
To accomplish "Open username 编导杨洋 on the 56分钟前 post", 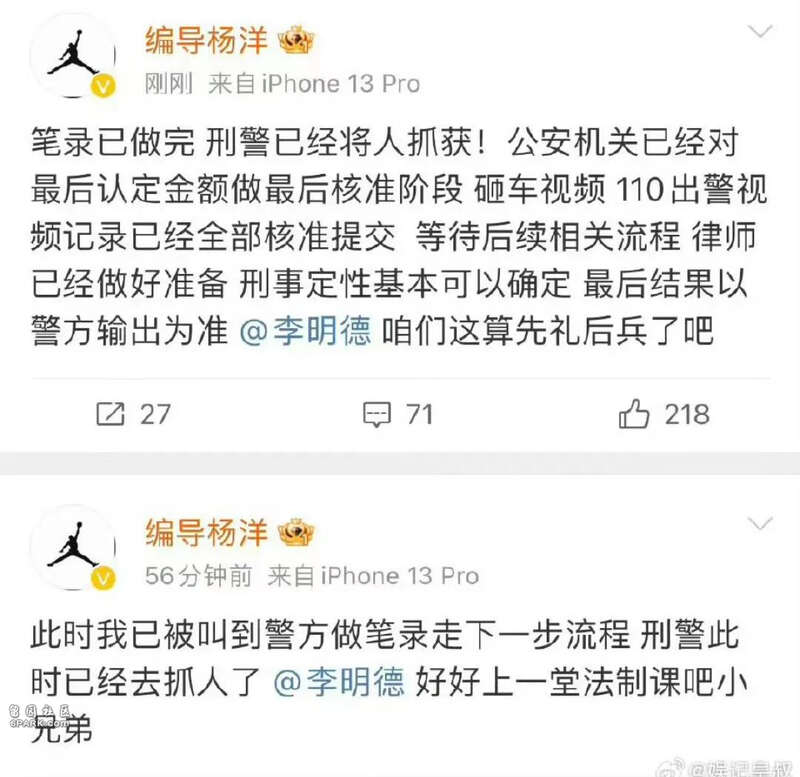I will (208, 531).
